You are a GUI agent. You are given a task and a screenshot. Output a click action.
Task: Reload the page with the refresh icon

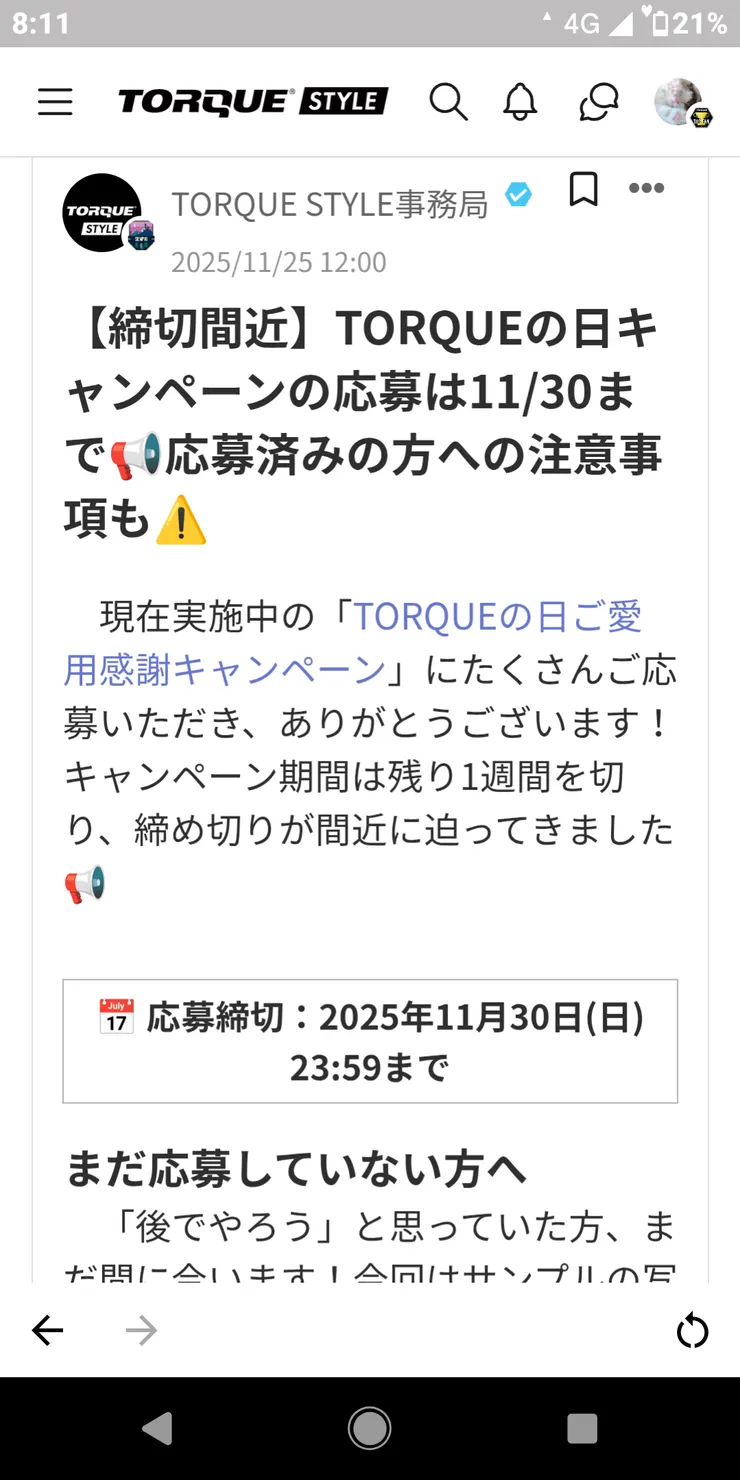(x=693, y=1331)
